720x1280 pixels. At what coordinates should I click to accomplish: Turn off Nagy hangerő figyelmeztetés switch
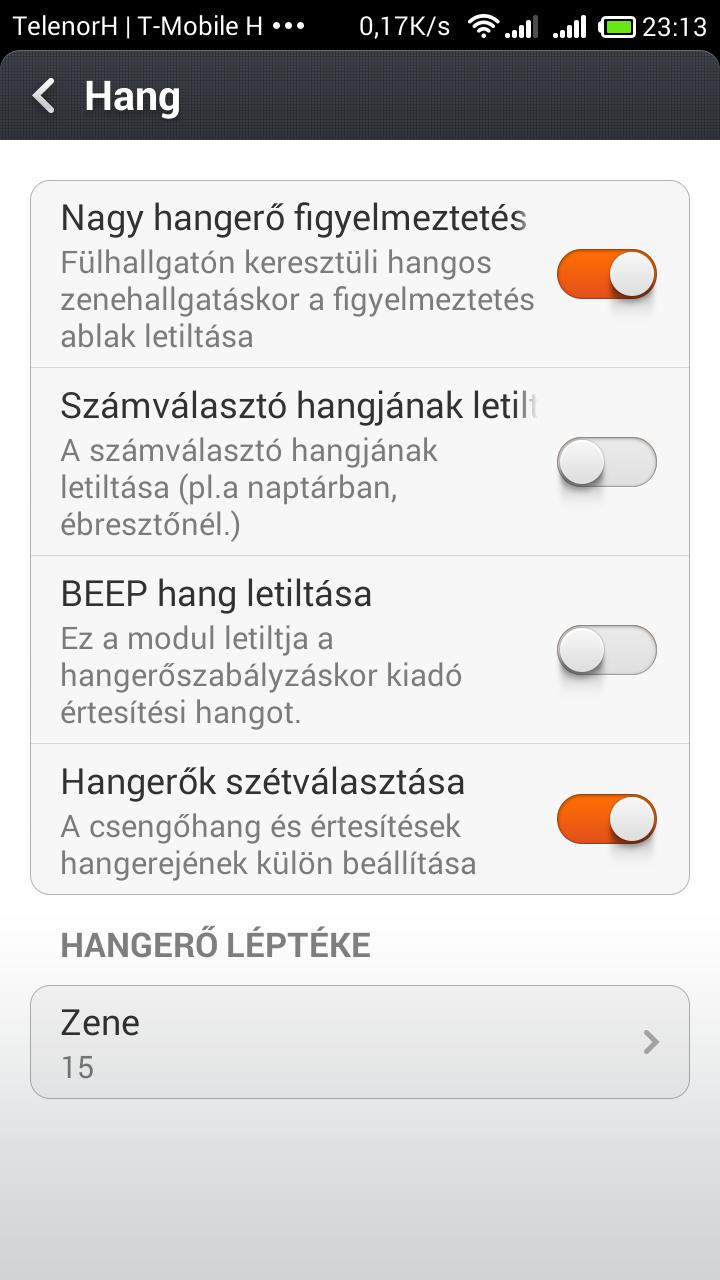coord(607,274)
